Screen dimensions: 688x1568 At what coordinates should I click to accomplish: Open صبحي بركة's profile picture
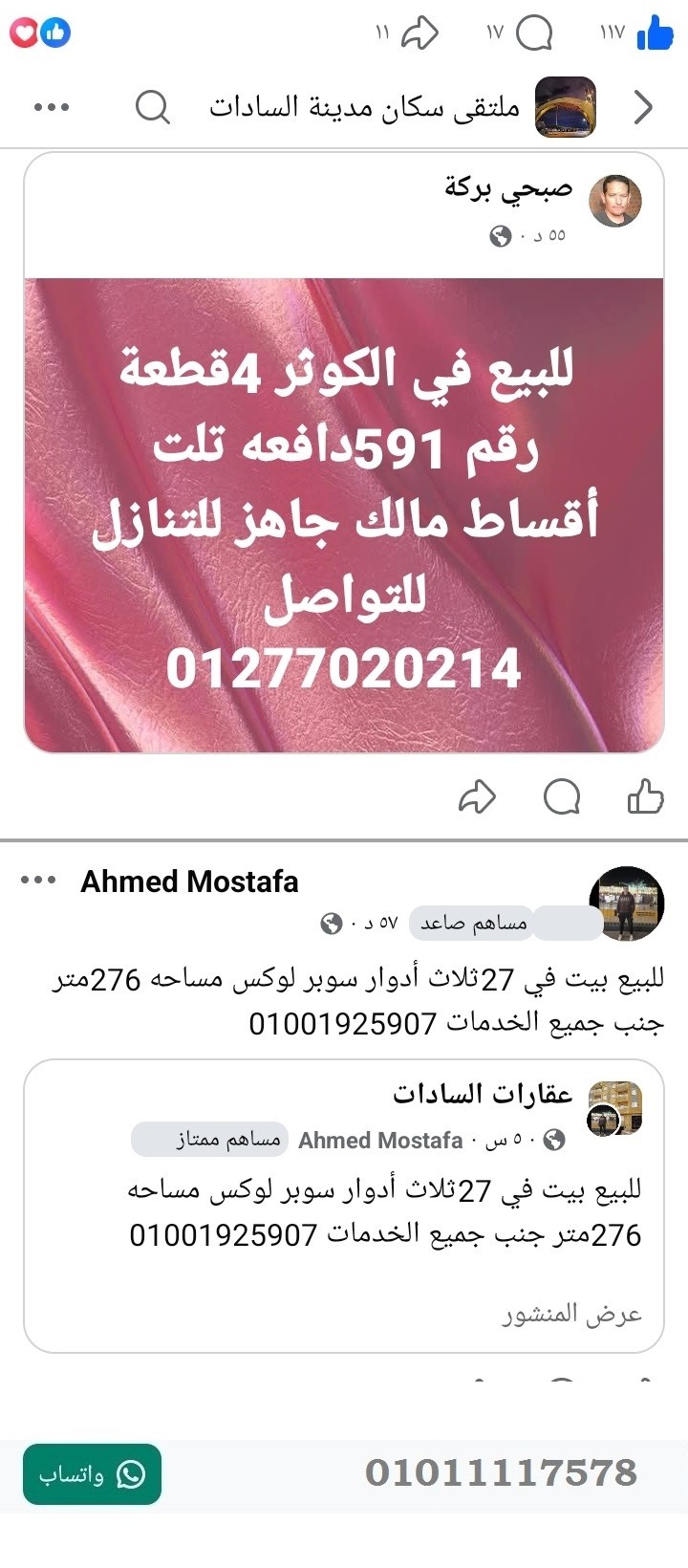(616, 201)
